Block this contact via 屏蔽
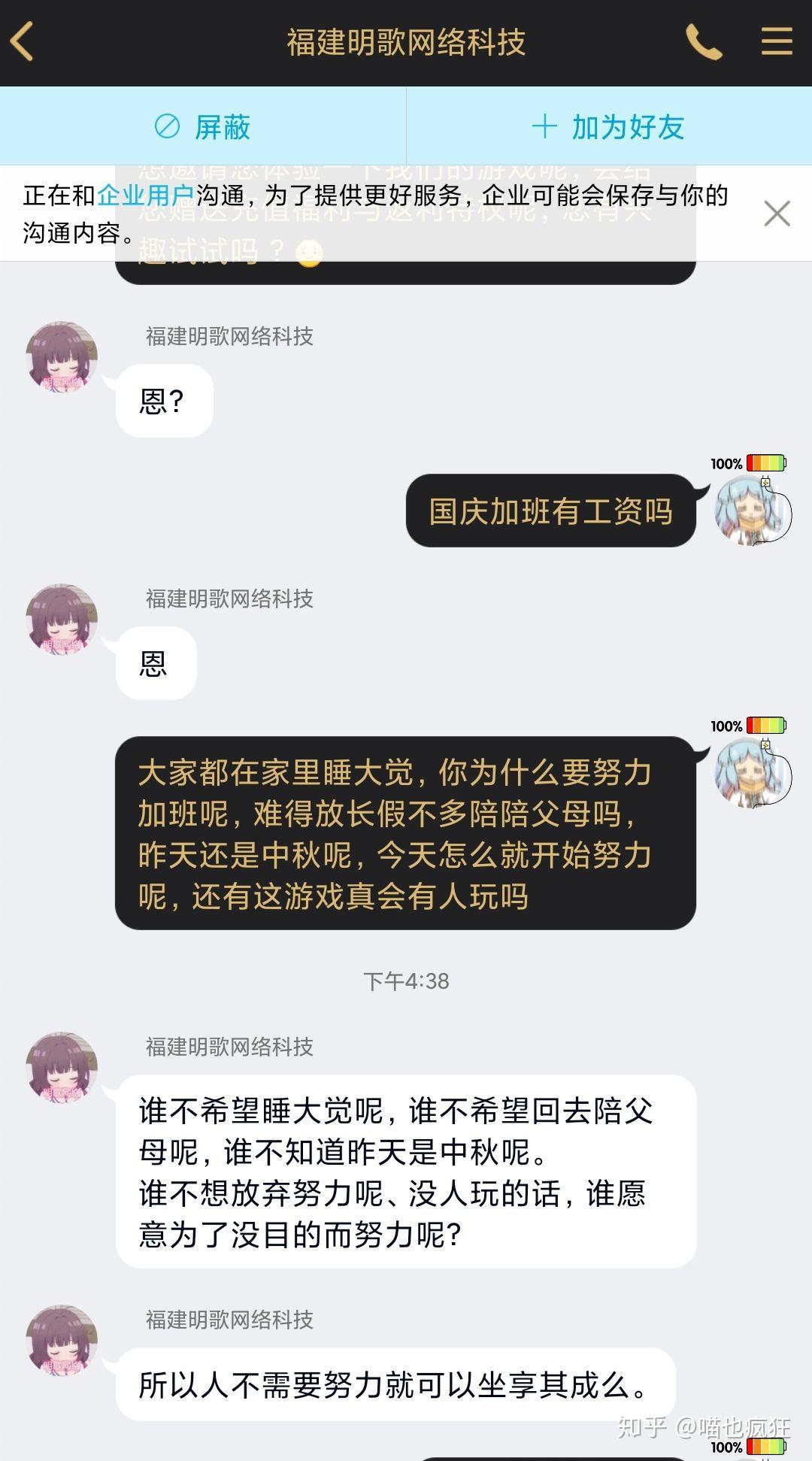Image resolution: width=812 pixels, height=1461 pixels. coord(203,126)
